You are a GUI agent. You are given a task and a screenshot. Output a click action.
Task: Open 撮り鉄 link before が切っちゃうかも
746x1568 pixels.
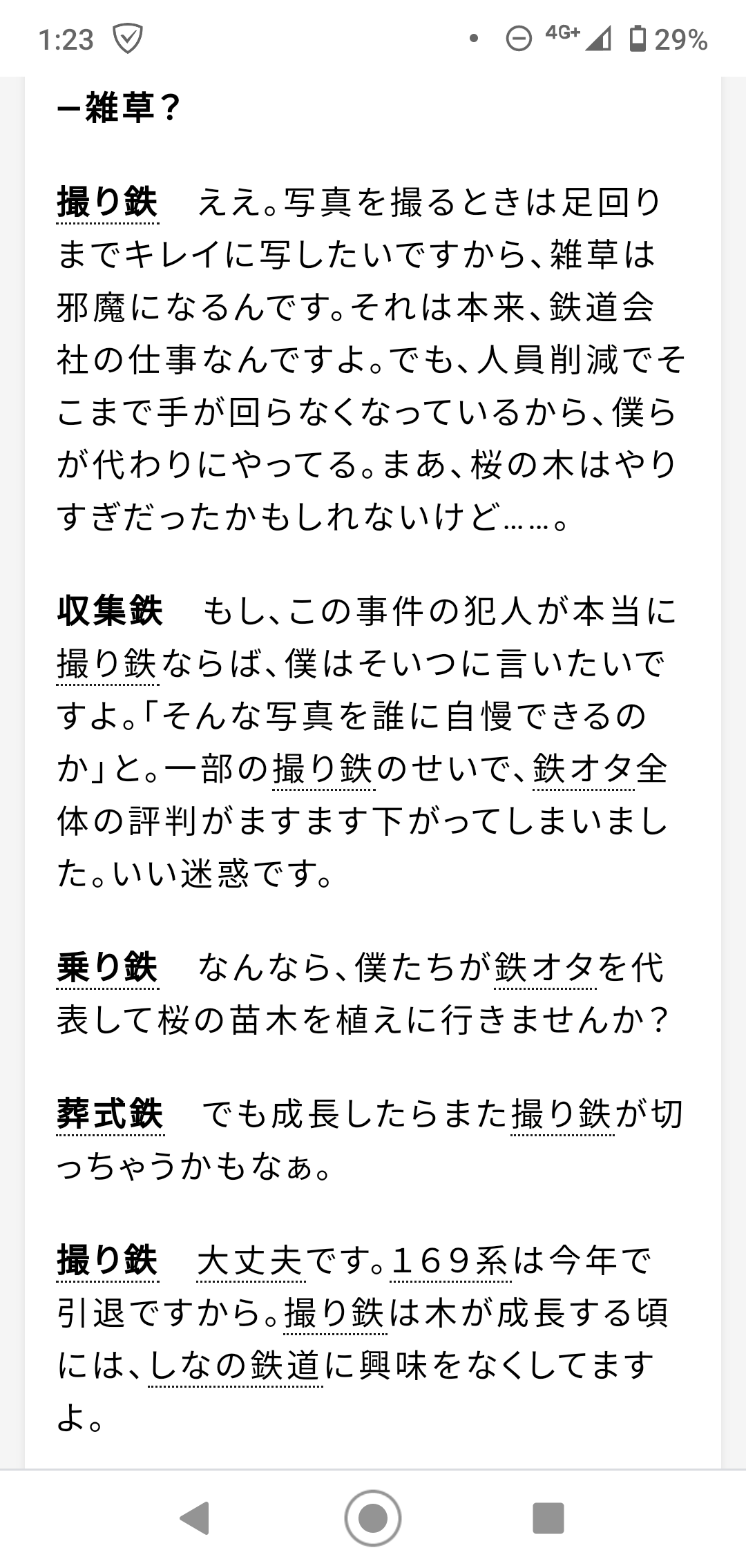(562, 1114)
